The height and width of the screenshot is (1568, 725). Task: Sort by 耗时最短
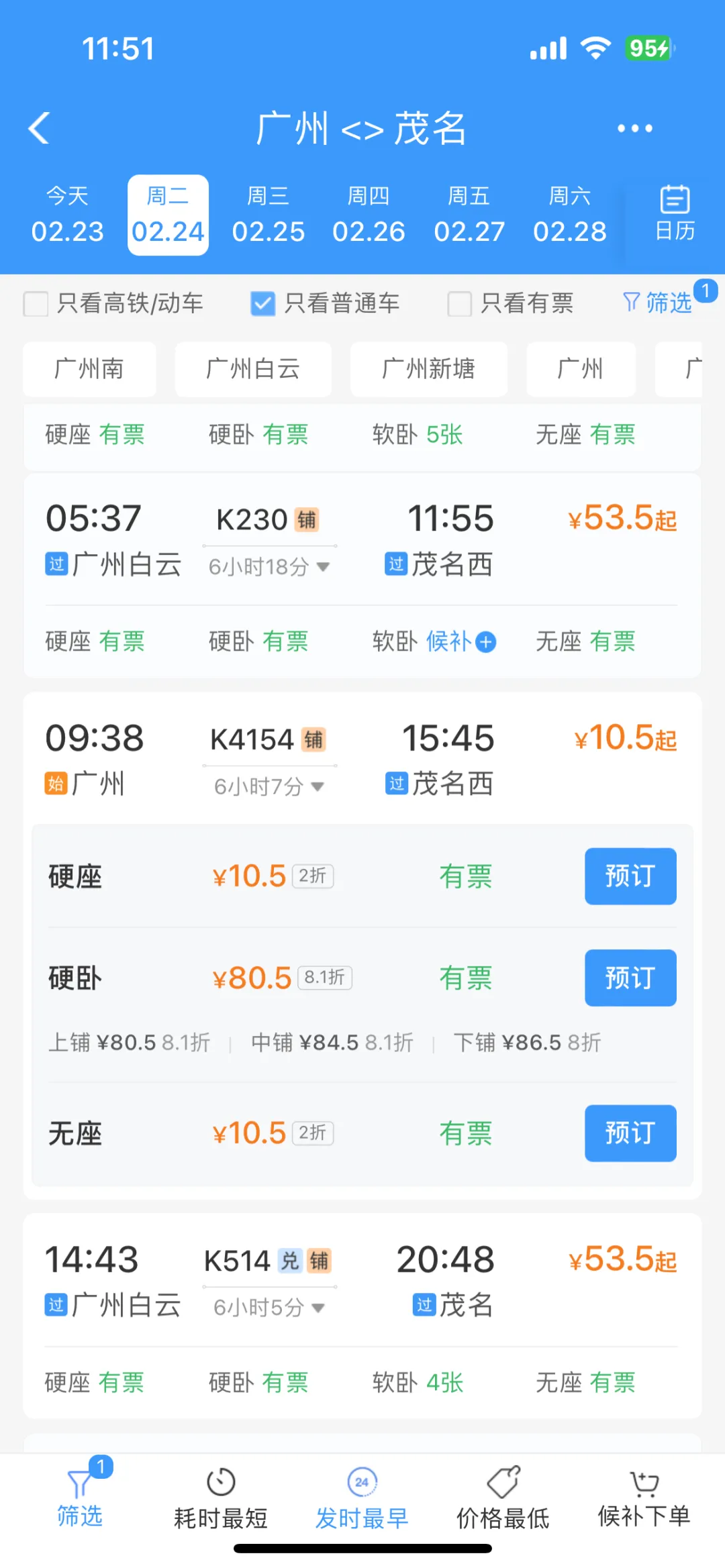pyautogui.click(x=221, y=1499)
